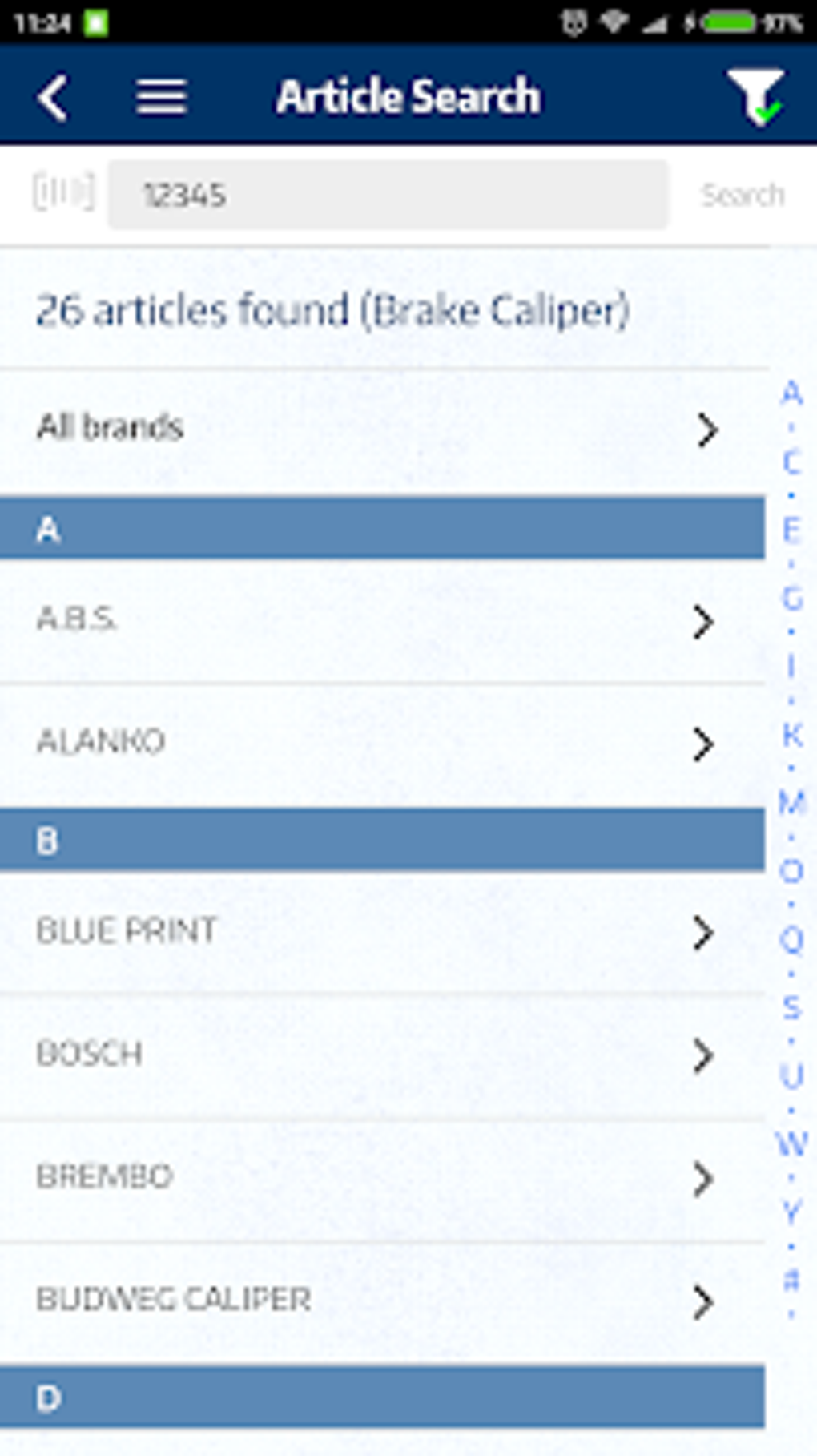Open BUDWEG CALIPER brand articles

click(x=382, y=1302)
